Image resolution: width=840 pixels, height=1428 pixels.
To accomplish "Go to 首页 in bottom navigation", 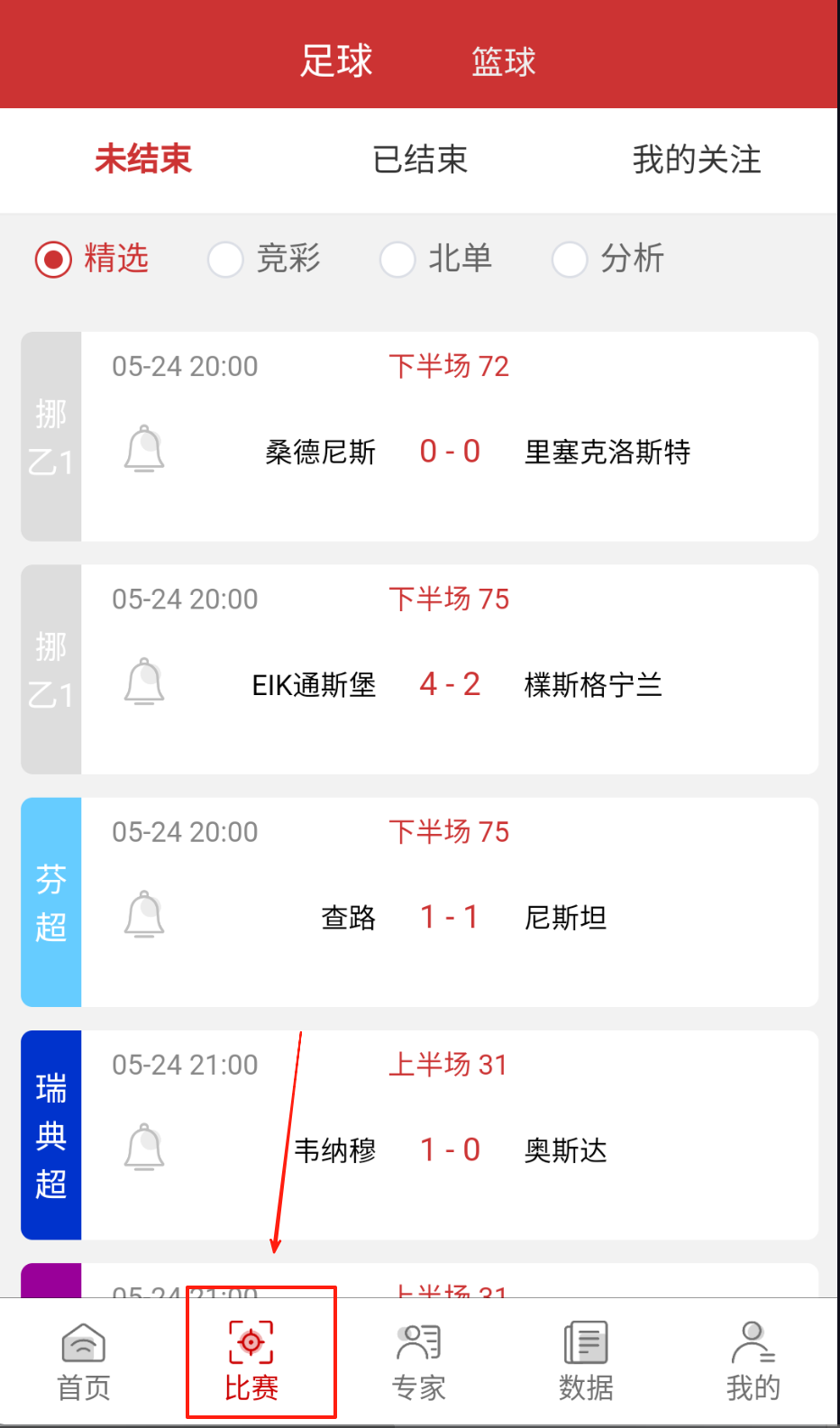I will [x=84, y=1361].
